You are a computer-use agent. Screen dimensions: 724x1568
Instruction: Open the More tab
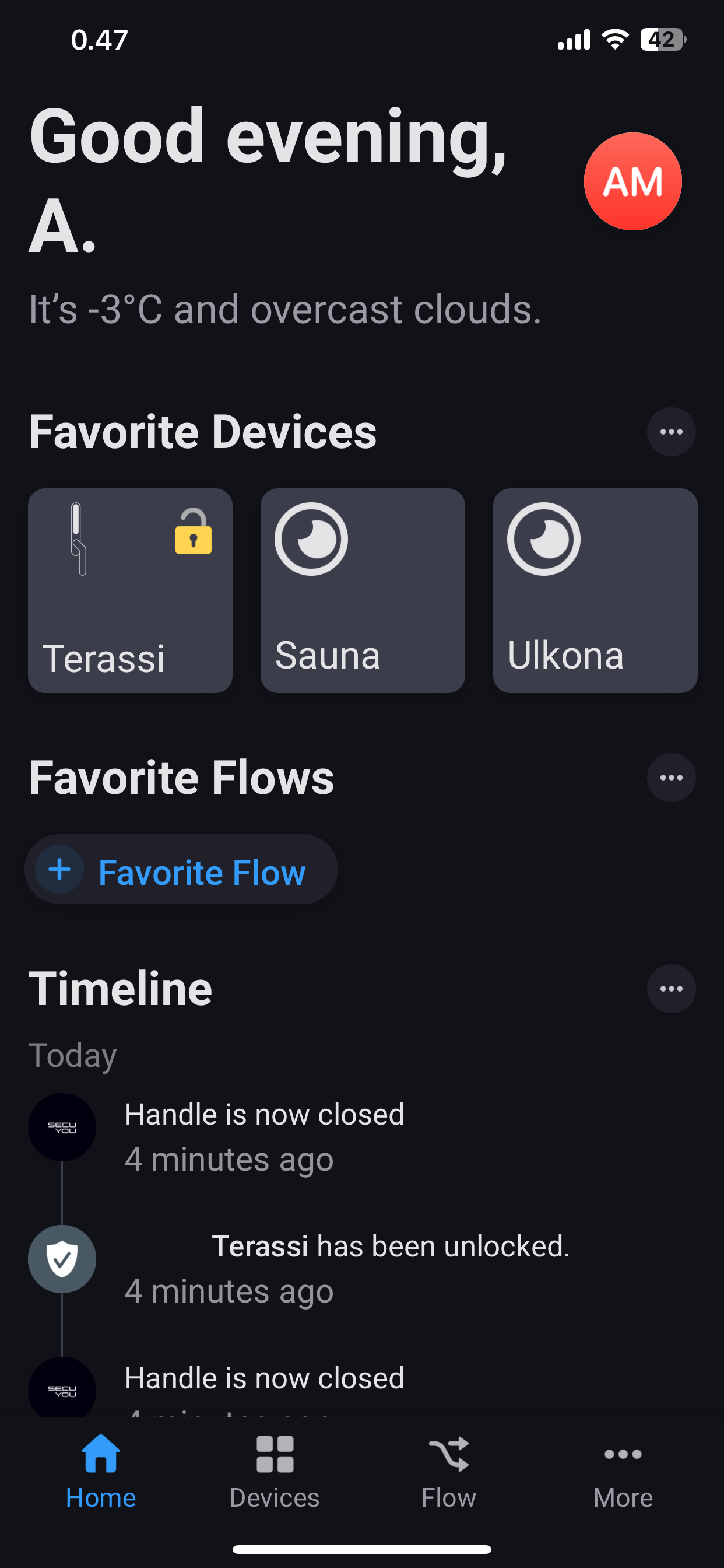coord(623,1468)
